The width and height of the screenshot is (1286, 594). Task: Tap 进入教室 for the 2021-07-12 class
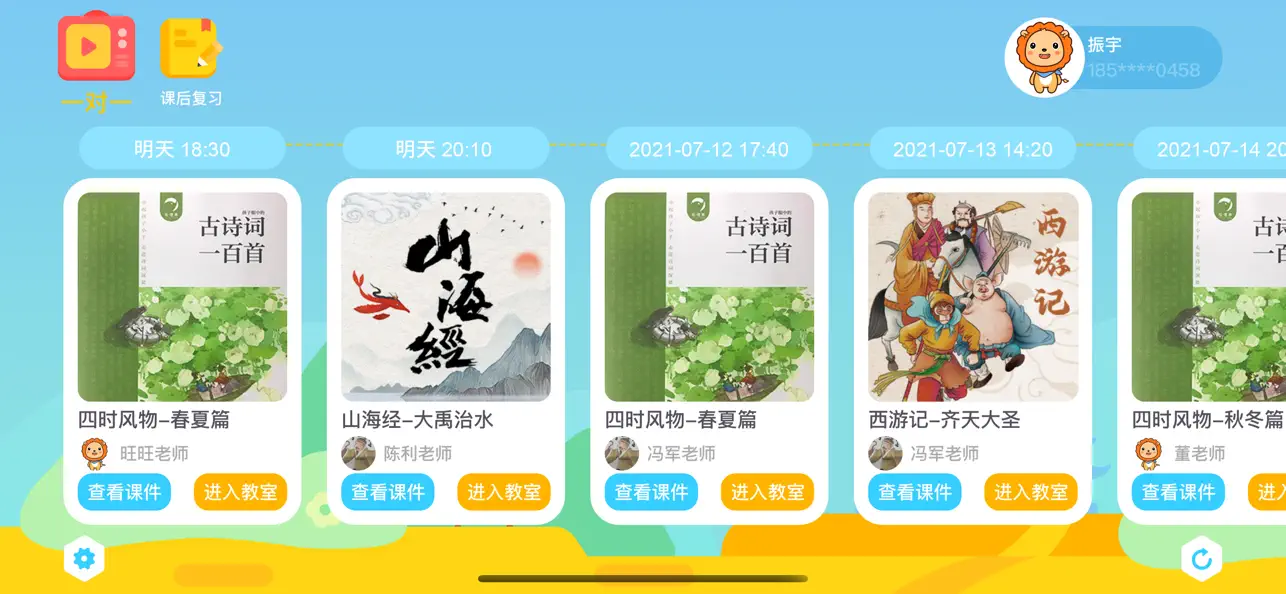767,492
